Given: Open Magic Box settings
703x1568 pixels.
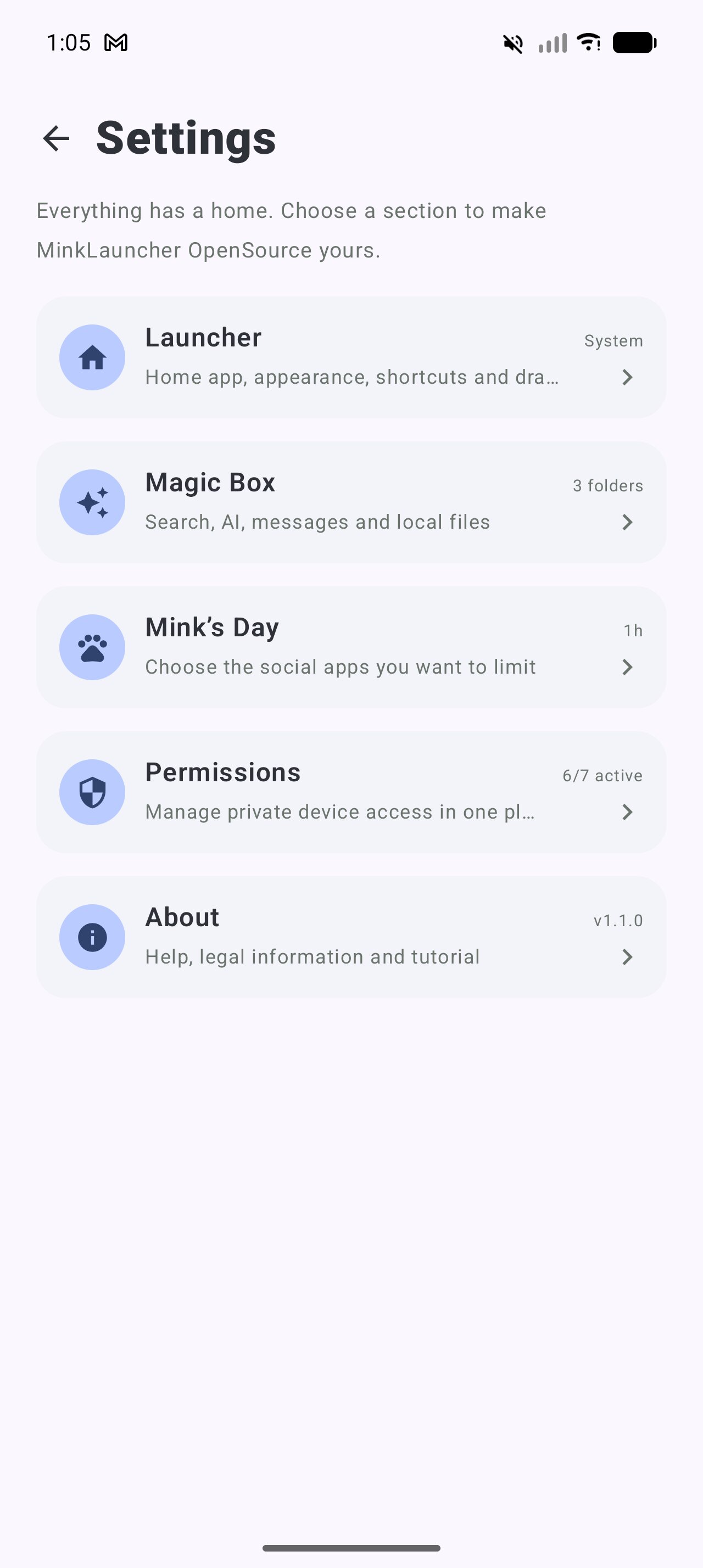Looking at the screenshot, I should coord(351,502).
